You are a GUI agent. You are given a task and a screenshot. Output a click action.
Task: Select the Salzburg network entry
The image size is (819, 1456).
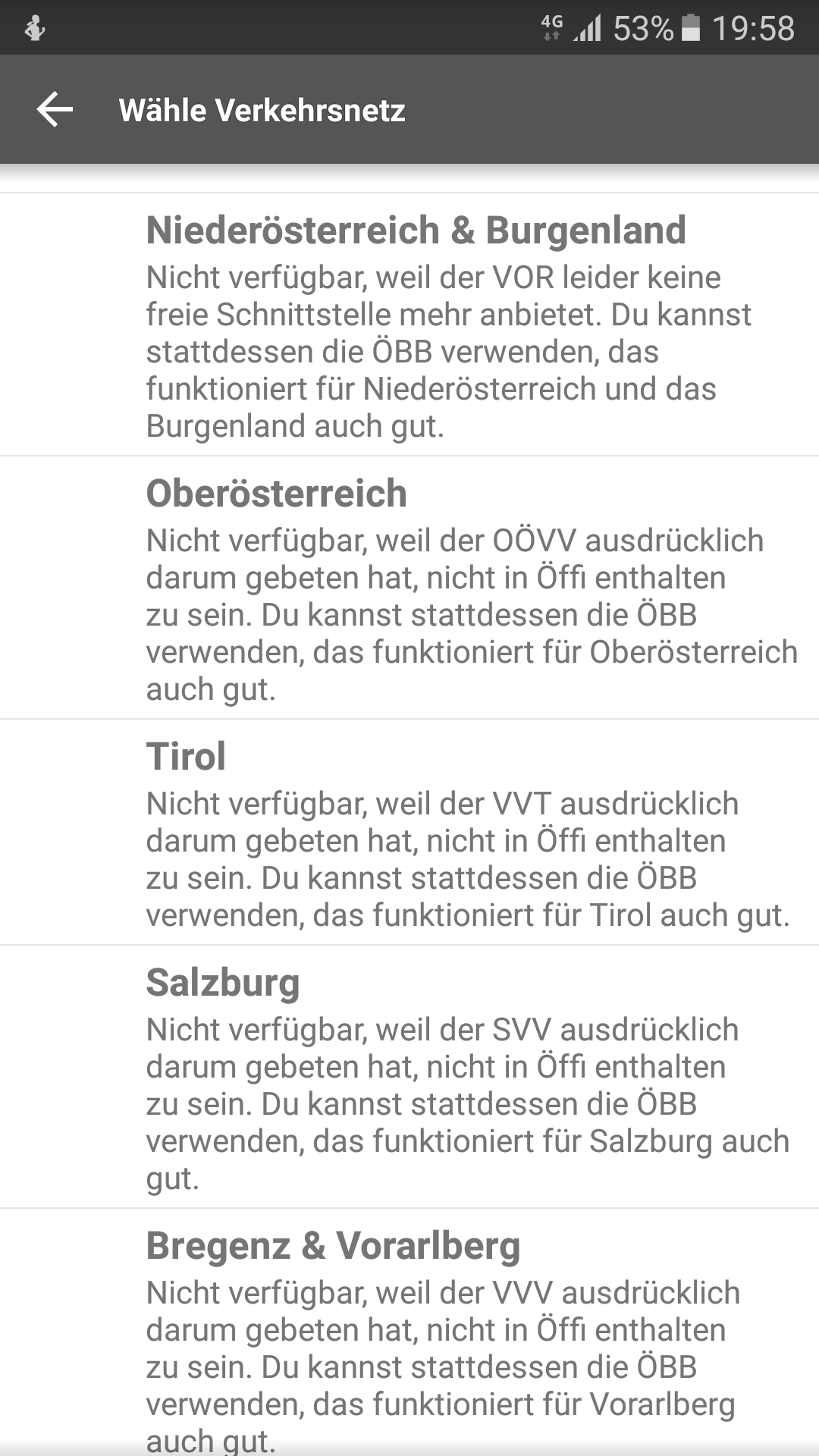click(x=409, y=1077)
